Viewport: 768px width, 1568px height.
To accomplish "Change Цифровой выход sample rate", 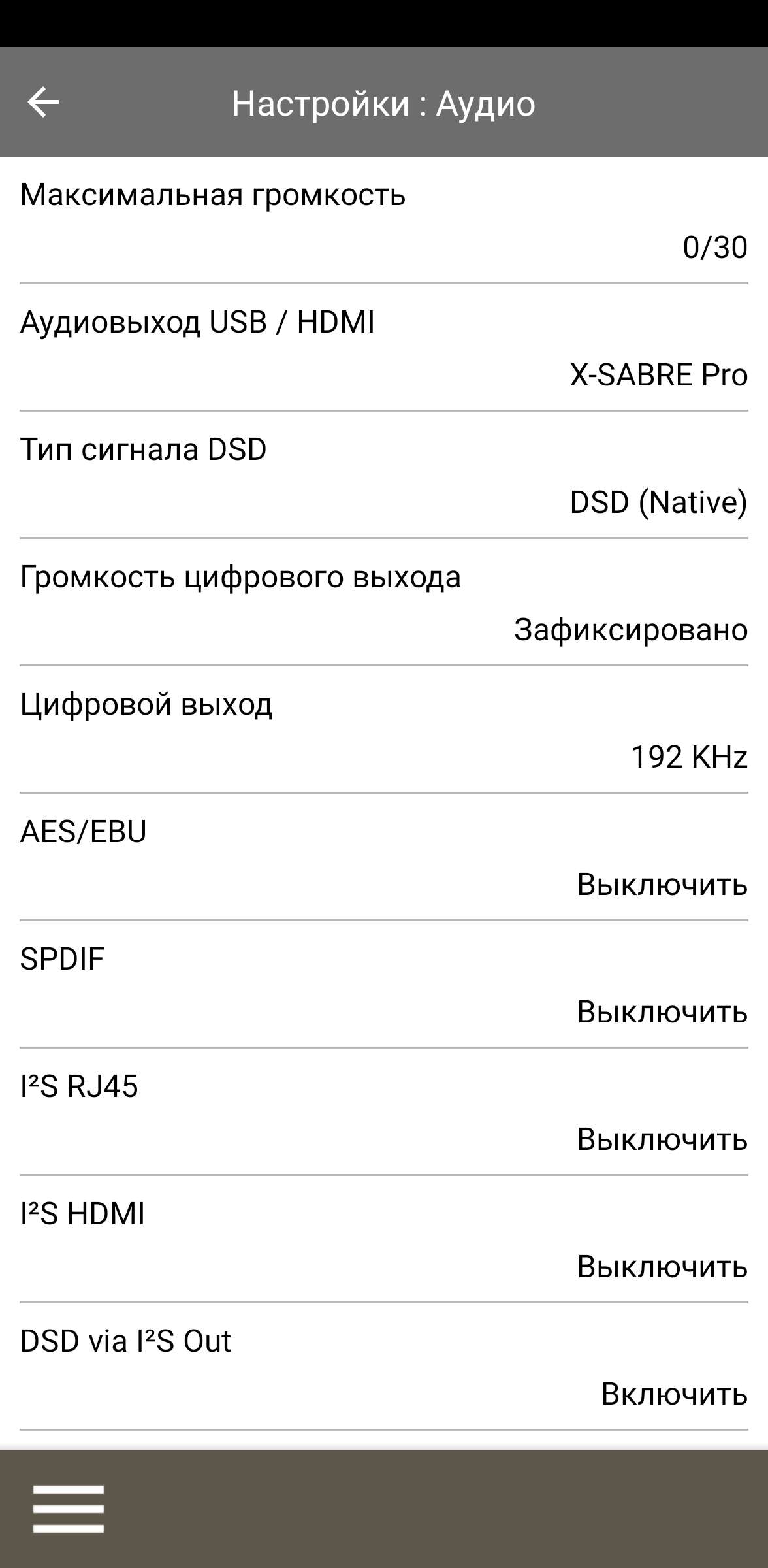I will pos(384,730).
